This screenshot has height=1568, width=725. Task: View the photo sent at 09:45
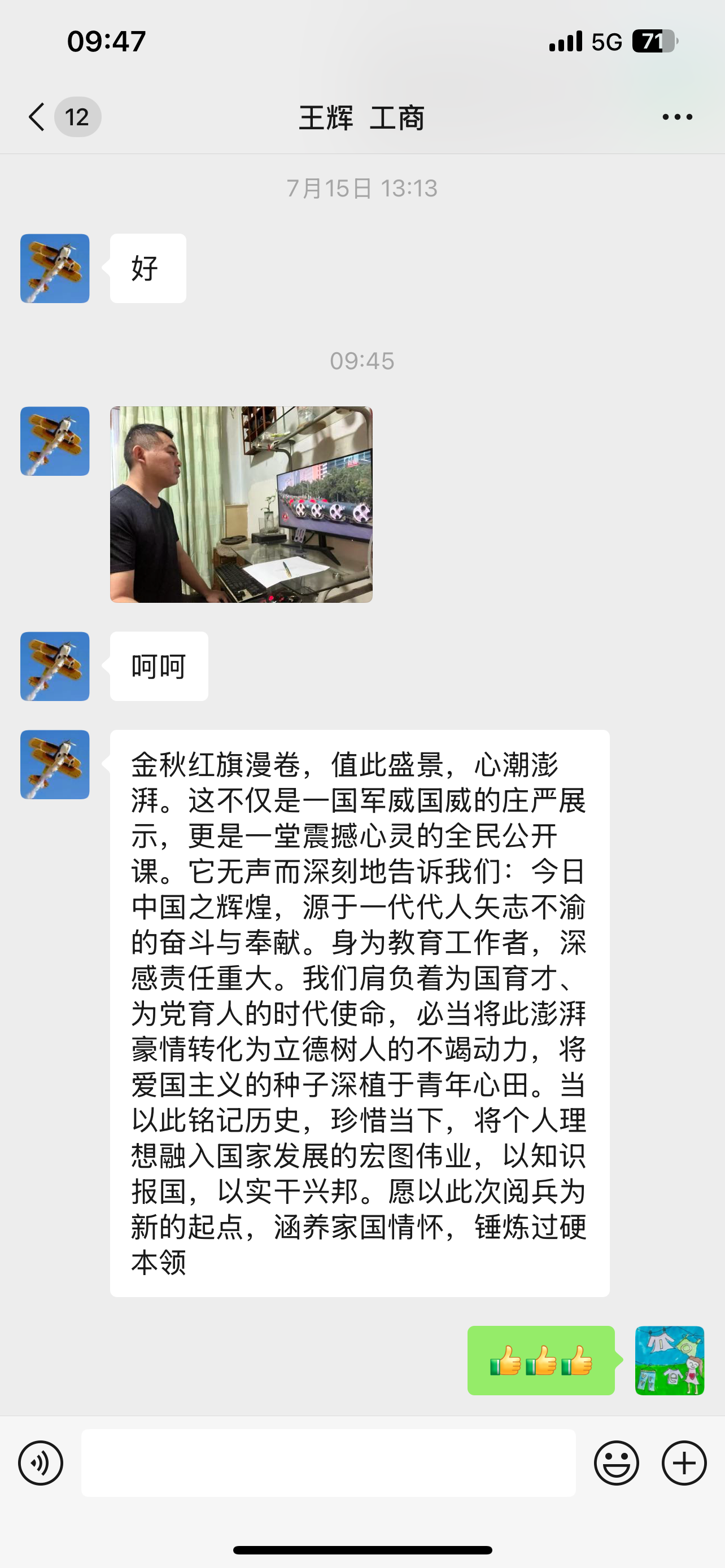(x=241, y=505)
